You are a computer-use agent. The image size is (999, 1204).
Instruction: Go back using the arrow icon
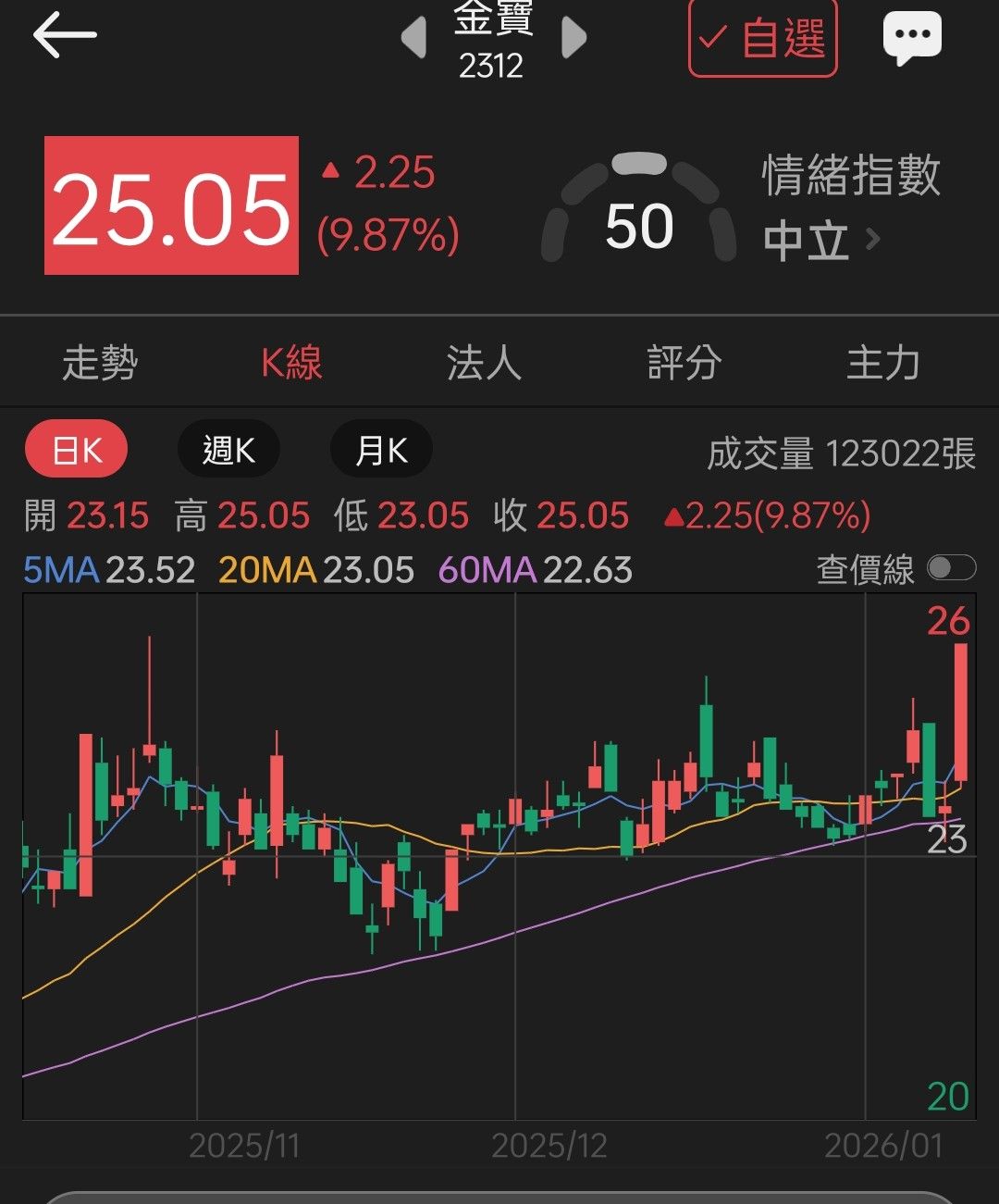(65, 36)
